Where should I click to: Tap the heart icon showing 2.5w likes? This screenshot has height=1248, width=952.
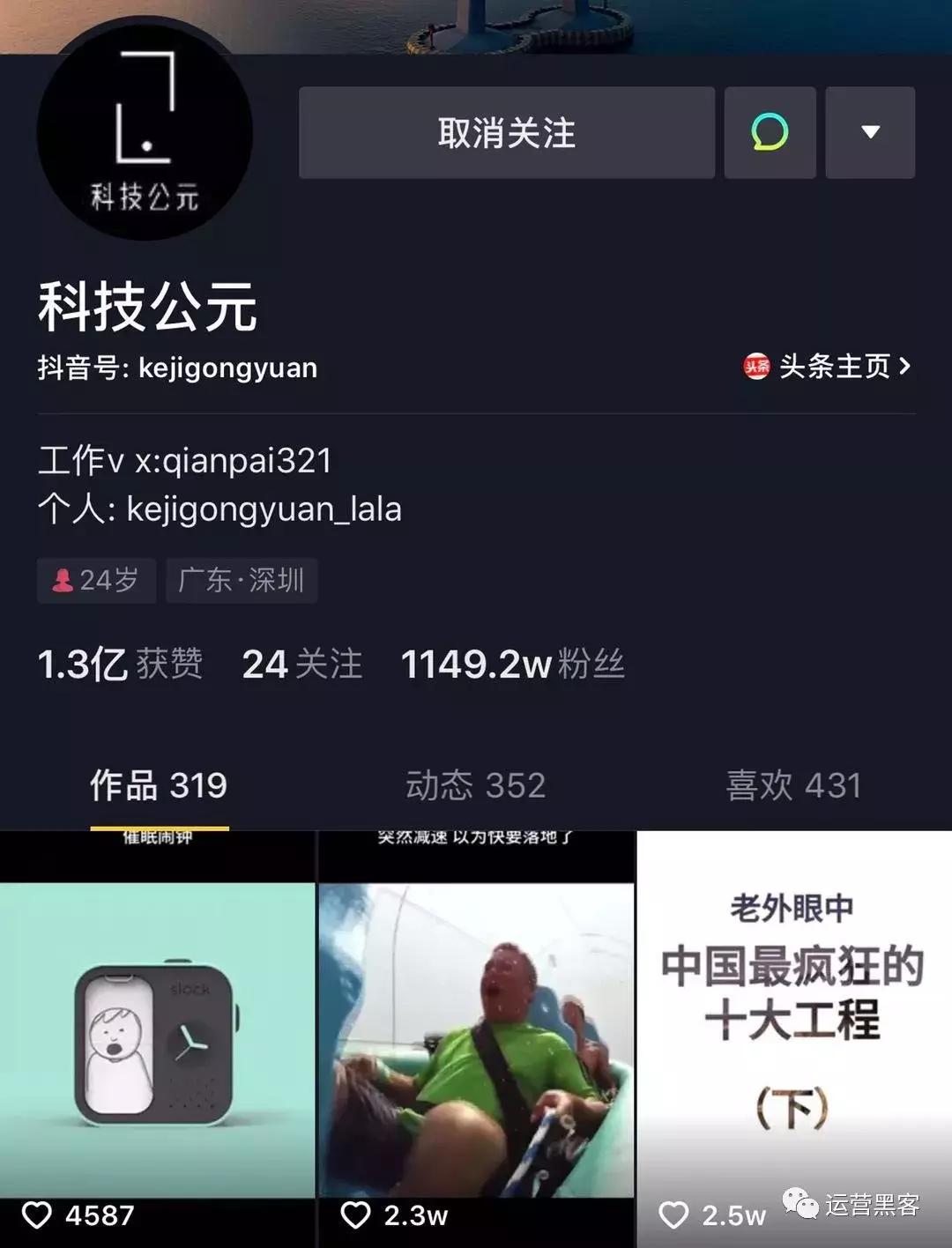point(674,1215)
